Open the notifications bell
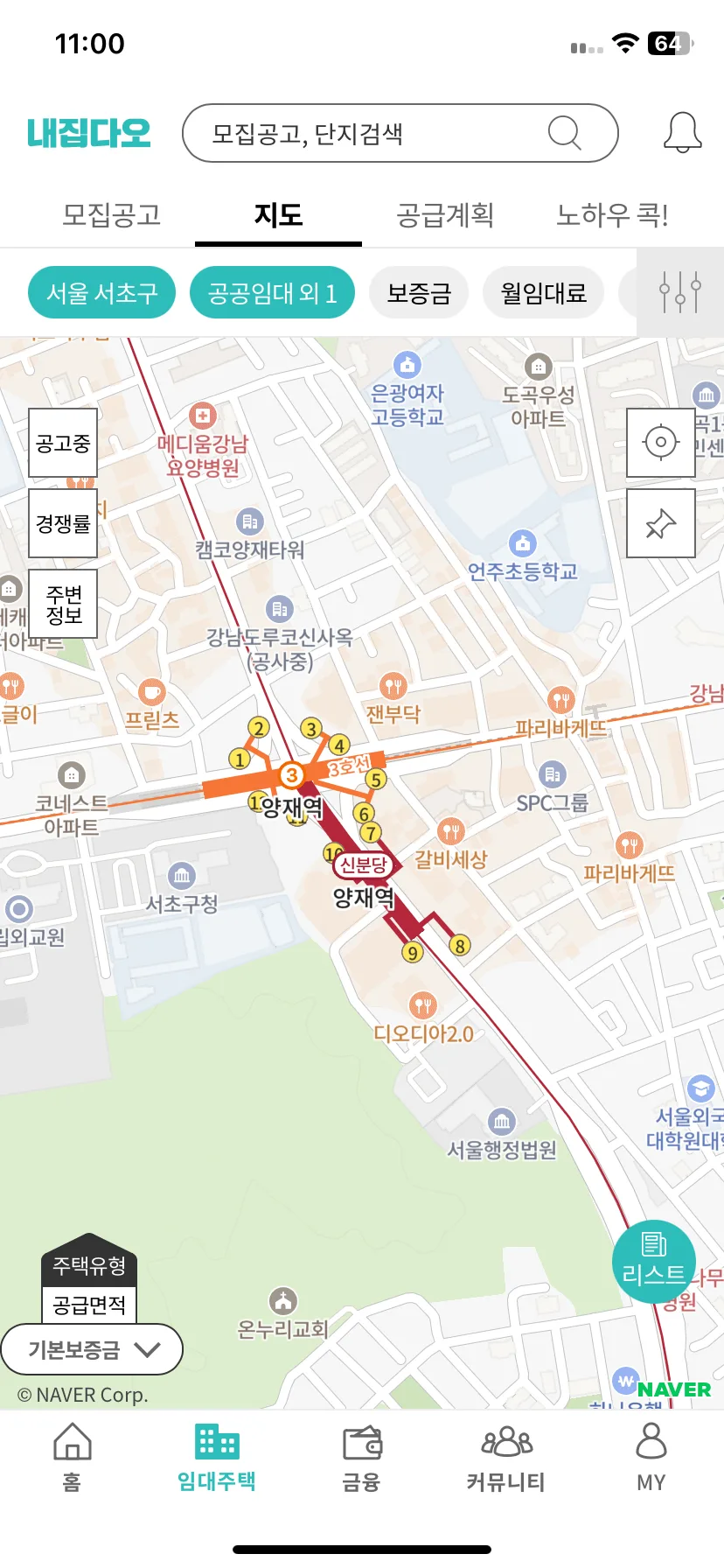 (x=682, y=133)
